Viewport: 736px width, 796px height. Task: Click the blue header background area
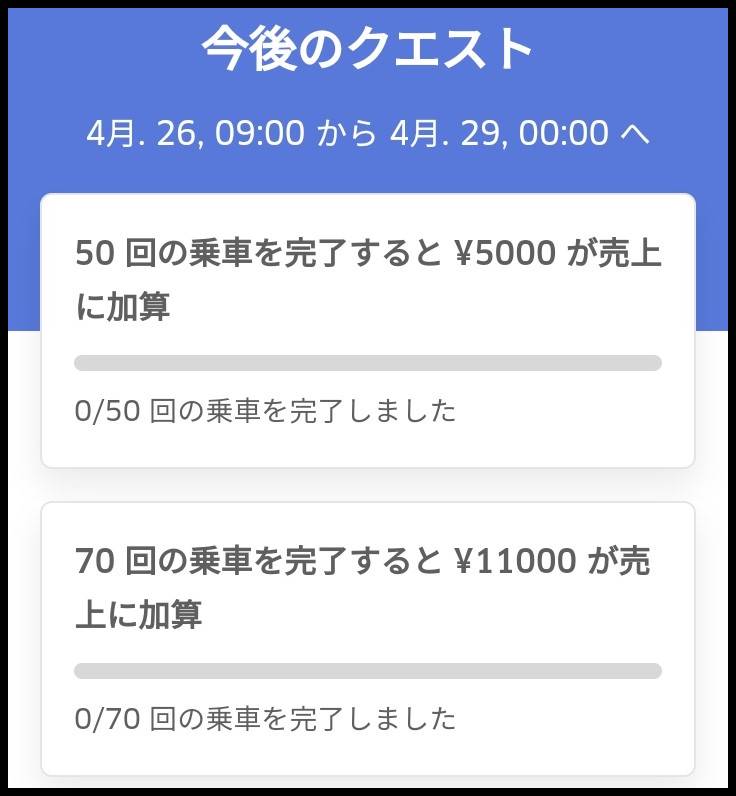(x=368, y=175)
